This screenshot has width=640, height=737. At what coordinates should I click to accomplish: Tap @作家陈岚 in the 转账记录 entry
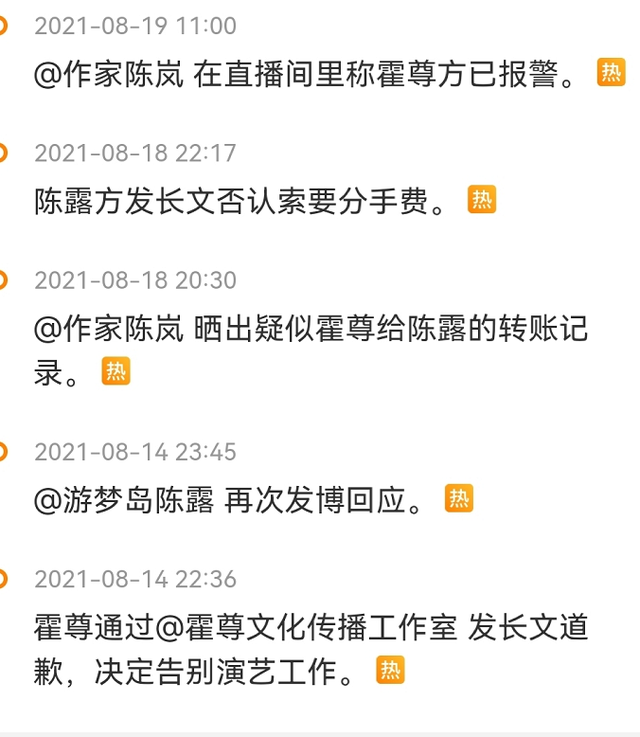click(x=108, y=330)
